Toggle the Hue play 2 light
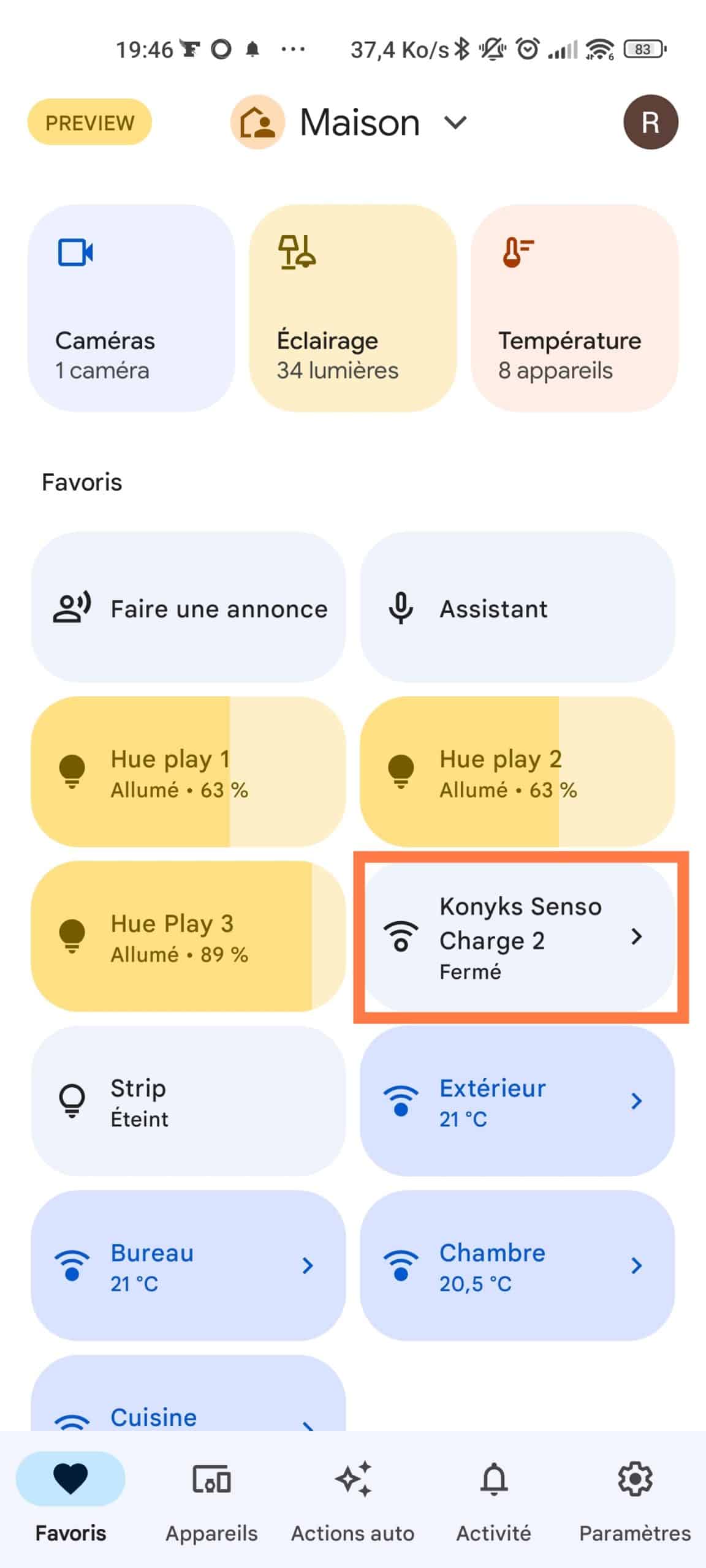The image size is (706, 1568). click(x=517, y=772)
